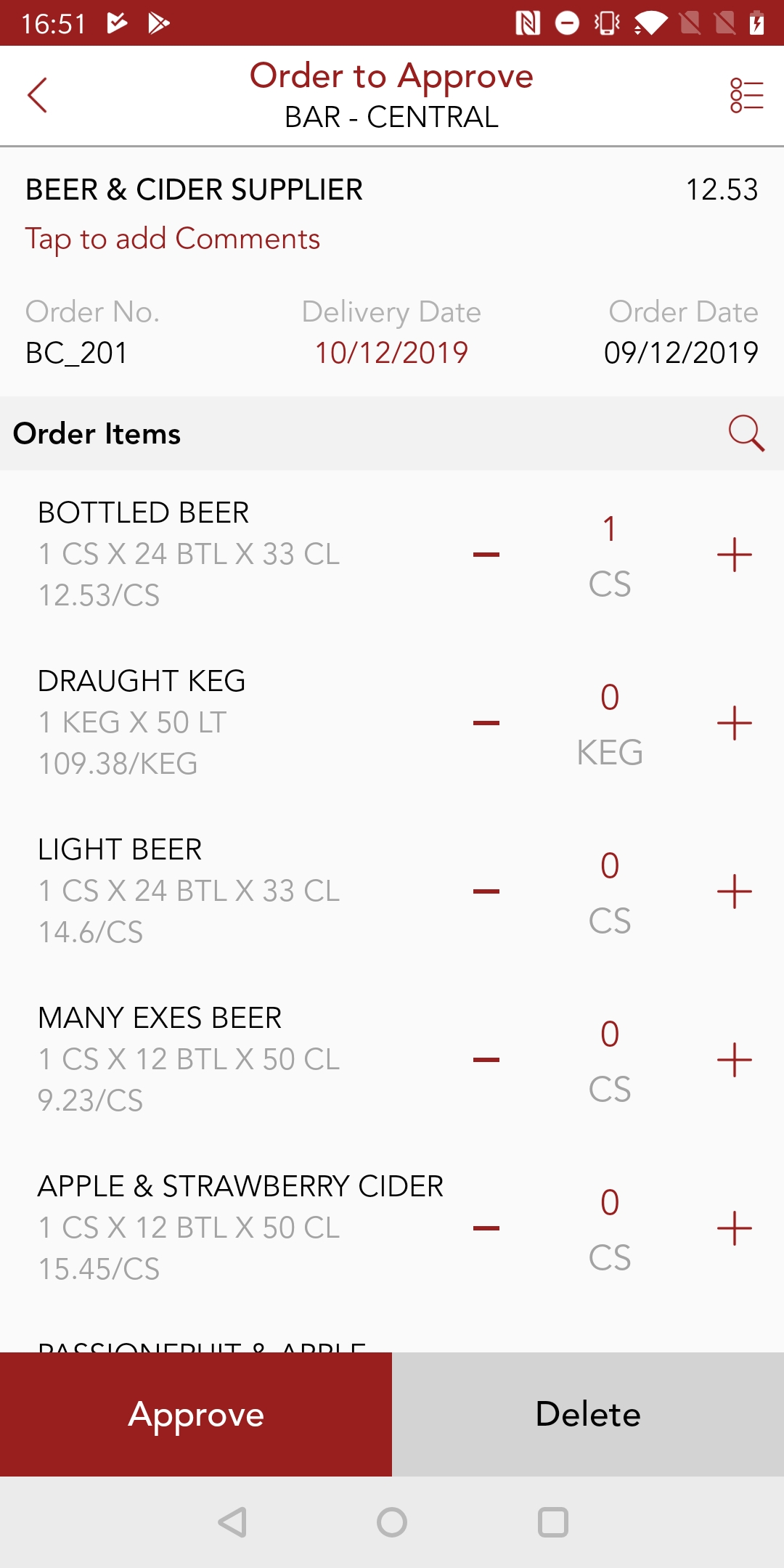Viewport: 784px width, 1568px height.
Task: Delete the BC_201 order
Action: (588, 1414)
